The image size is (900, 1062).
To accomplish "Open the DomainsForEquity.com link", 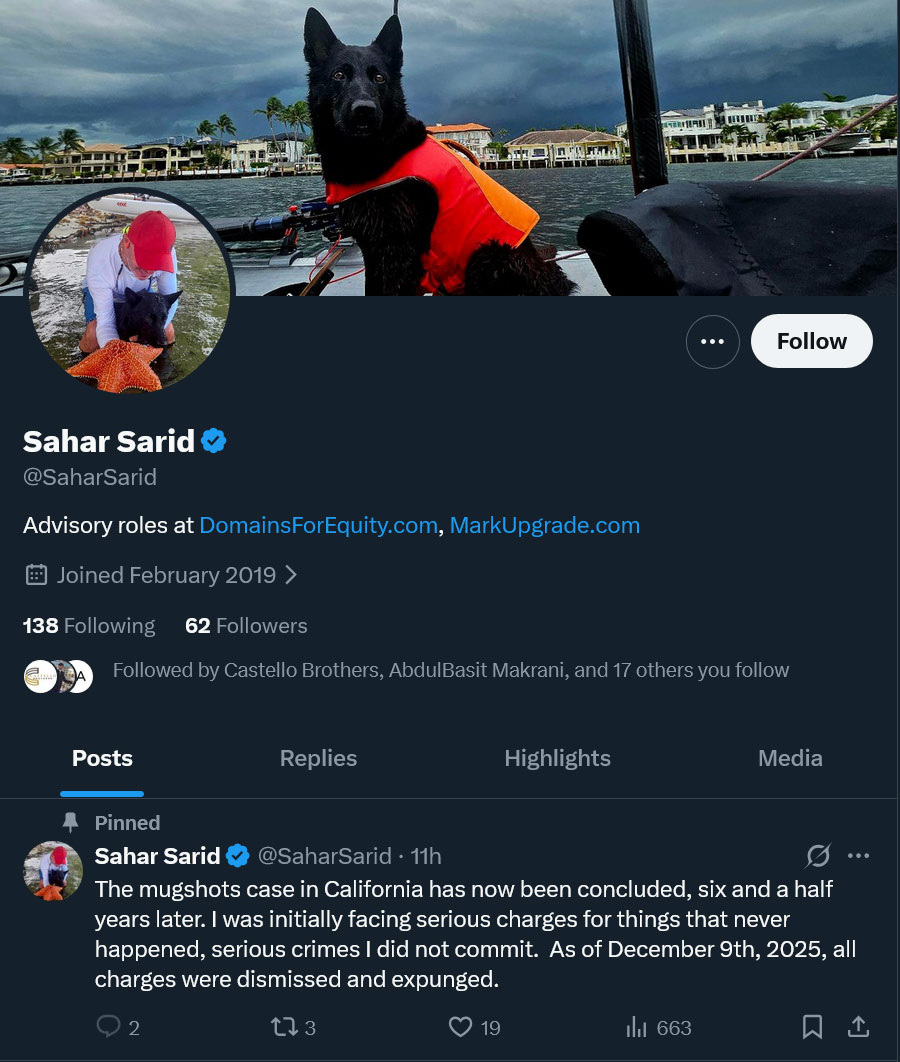I will click(x=318, y=525).
